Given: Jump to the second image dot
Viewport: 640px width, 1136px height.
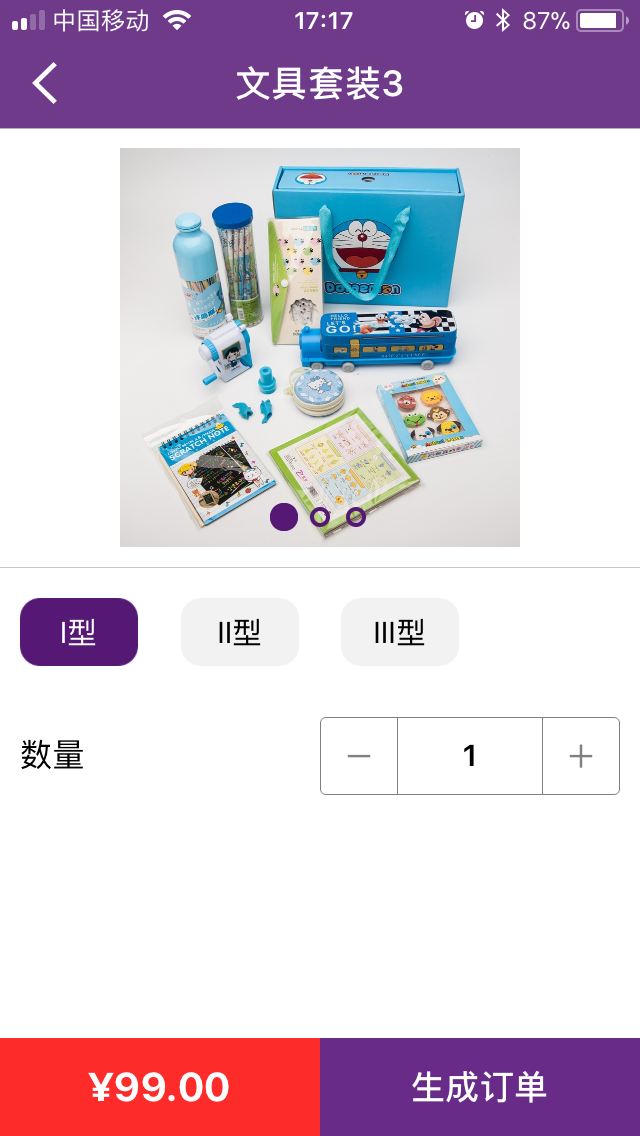Looking at the screenshot, I should click(x=320, y=517).
